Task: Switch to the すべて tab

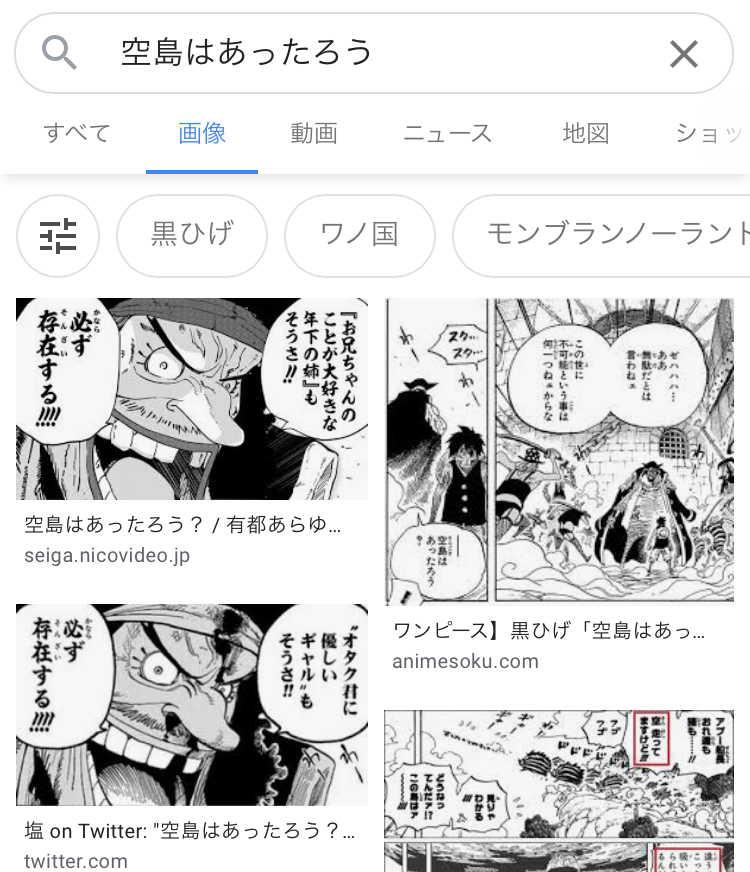Action: (77, 133)
